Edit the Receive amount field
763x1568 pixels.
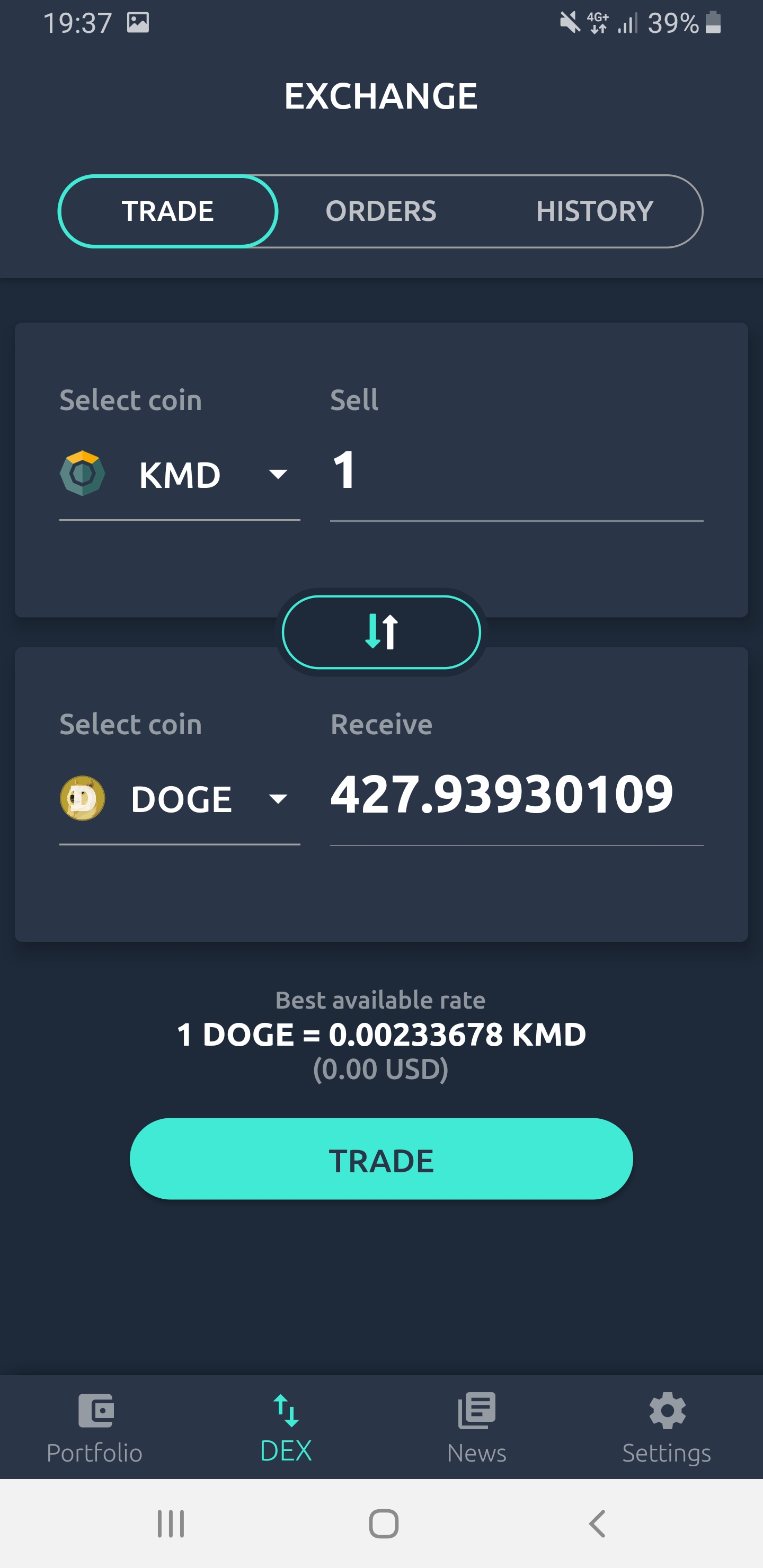click(x=516, y=795)
